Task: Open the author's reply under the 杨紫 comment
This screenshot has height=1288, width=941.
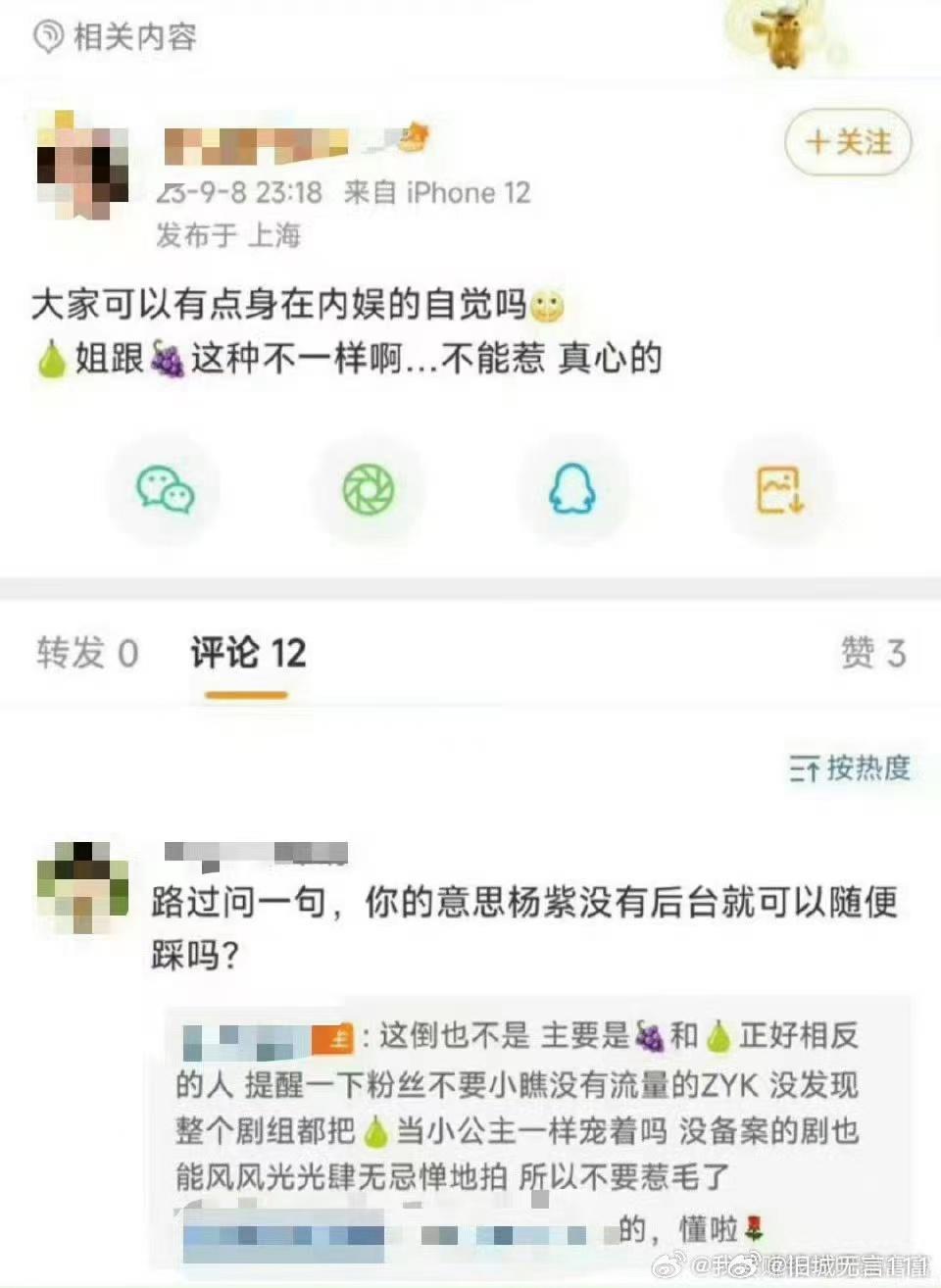Action: pos(518,1108)
